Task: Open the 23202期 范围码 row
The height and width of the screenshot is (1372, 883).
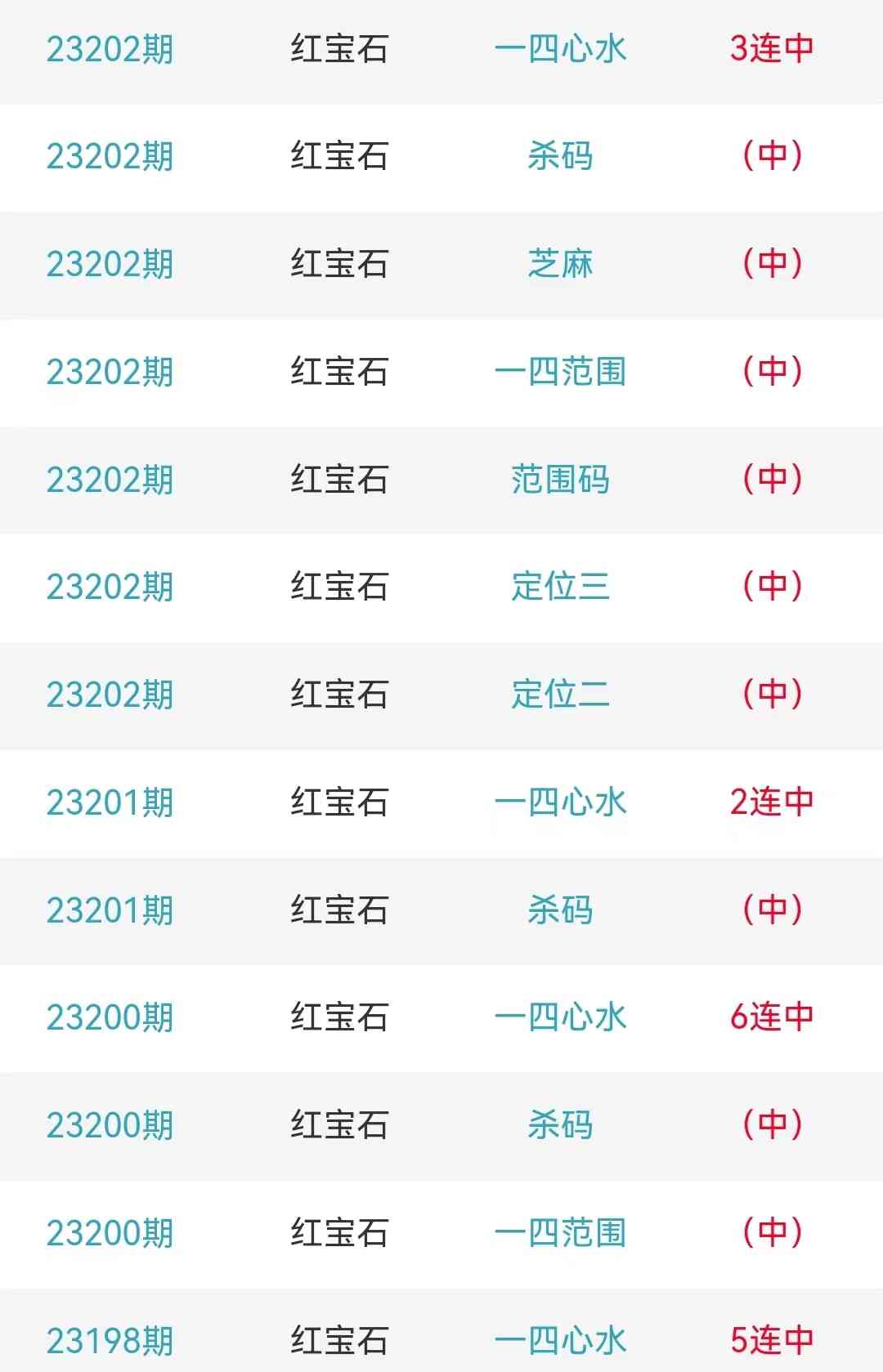Action: [560, 480]
